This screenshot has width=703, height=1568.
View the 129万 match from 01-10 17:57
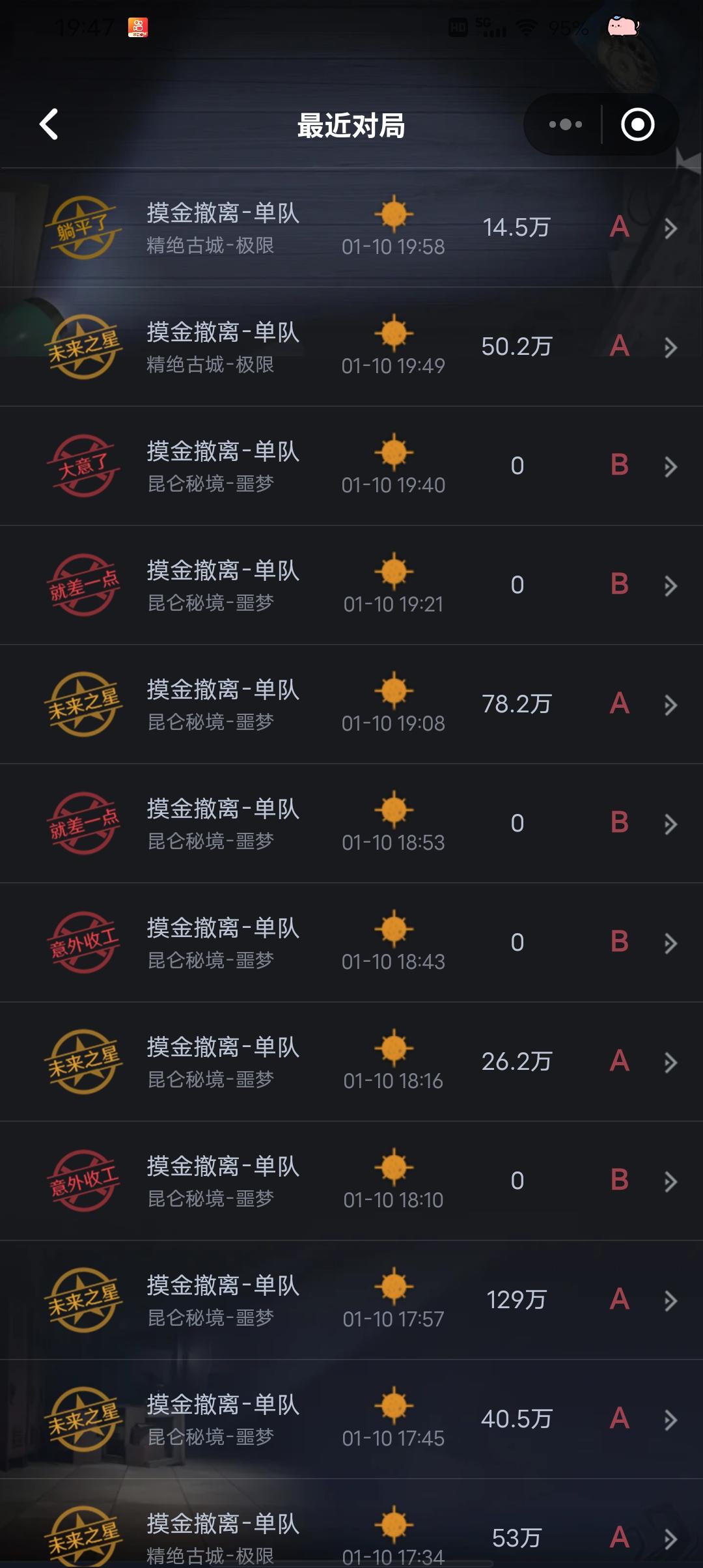pos(351,1300)
